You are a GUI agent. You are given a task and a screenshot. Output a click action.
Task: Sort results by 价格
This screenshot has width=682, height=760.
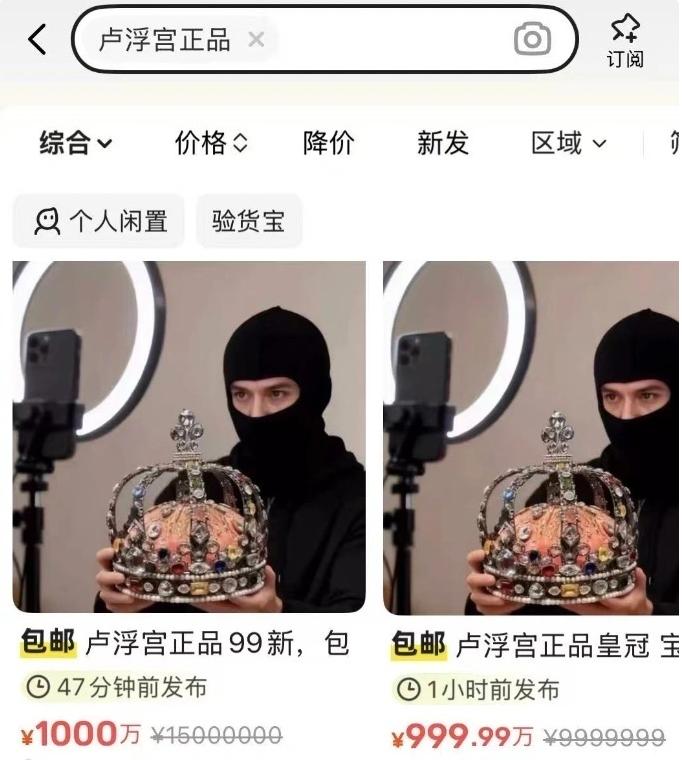coord(210,143)
